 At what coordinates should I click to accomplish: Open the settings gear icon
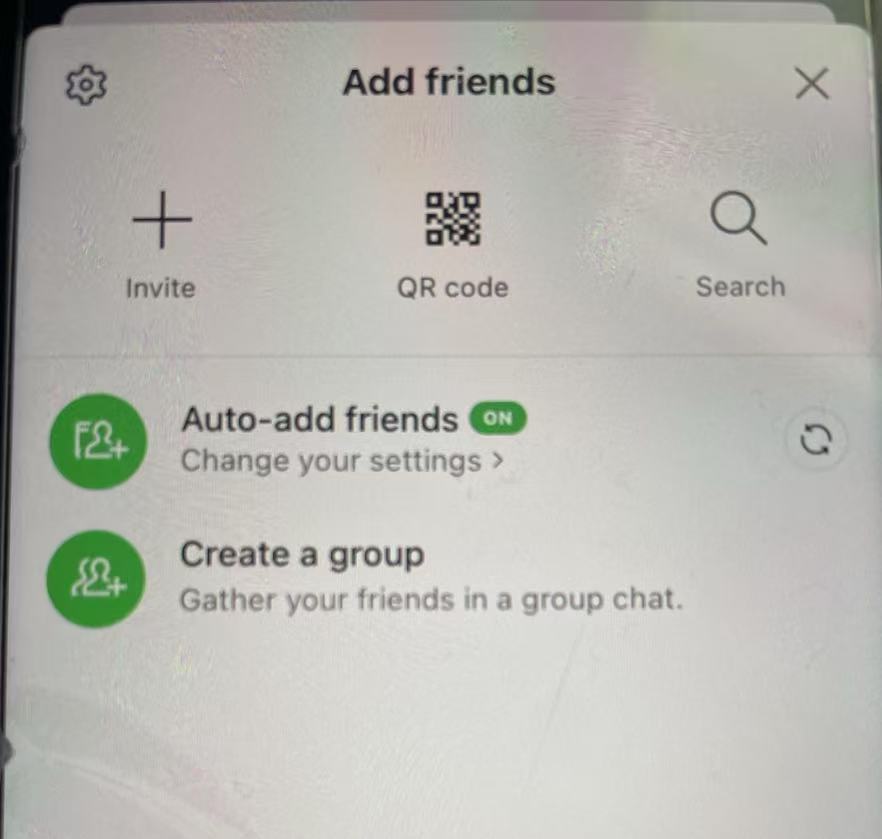(86, 86)
